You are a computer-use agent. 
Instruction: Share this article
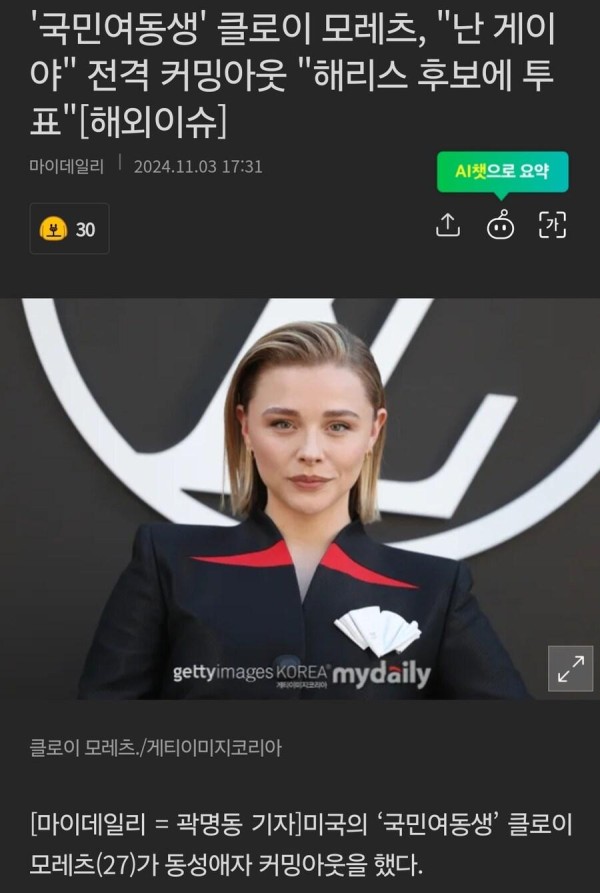pos(448,226)
